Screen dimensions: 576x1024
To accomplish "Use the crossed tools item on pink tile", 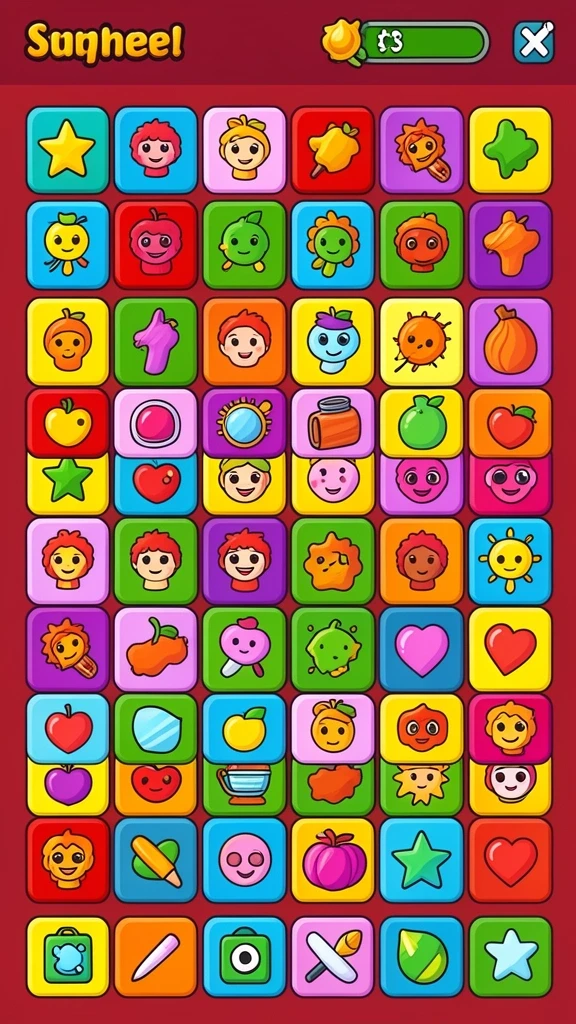I will click(x=332, y=957).
